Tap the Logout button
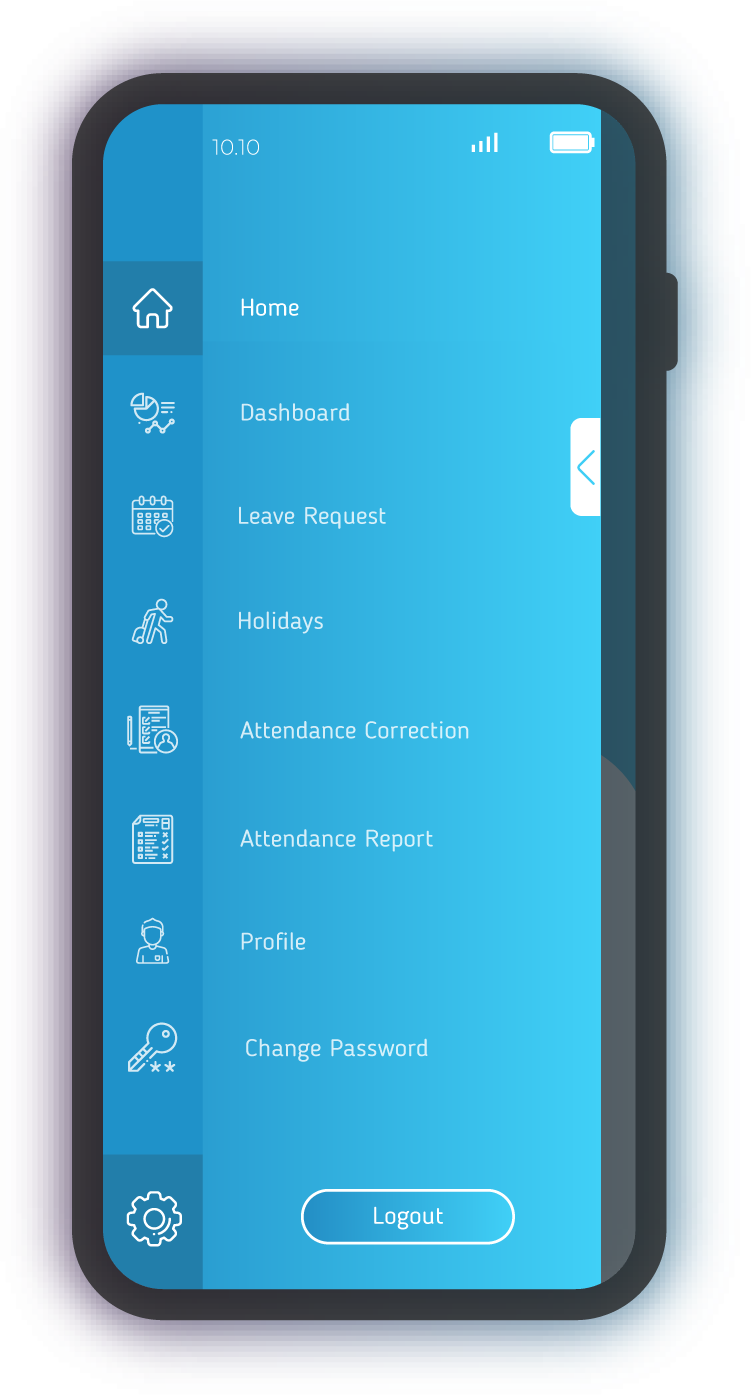The image size is (751, 1395). [407, 1216]
